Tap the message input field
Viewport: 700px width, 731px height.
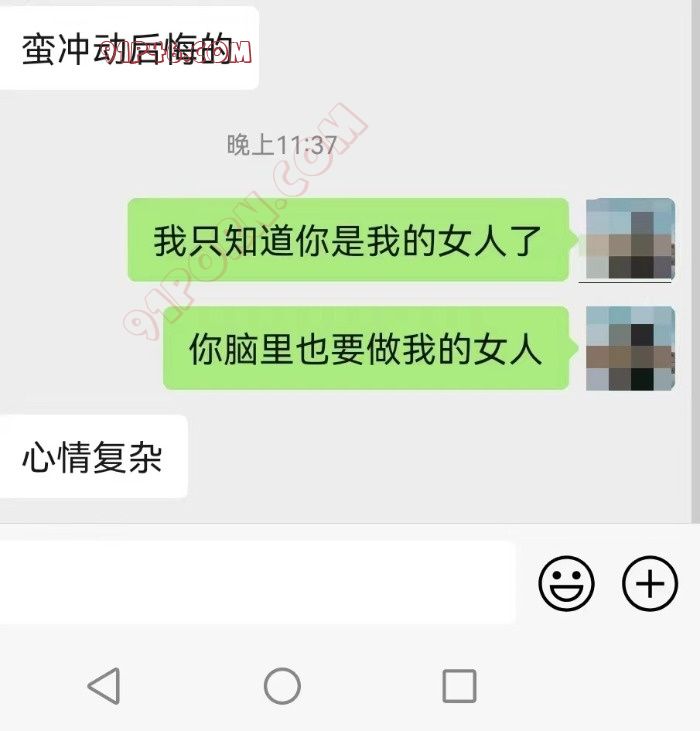point(257,582)
